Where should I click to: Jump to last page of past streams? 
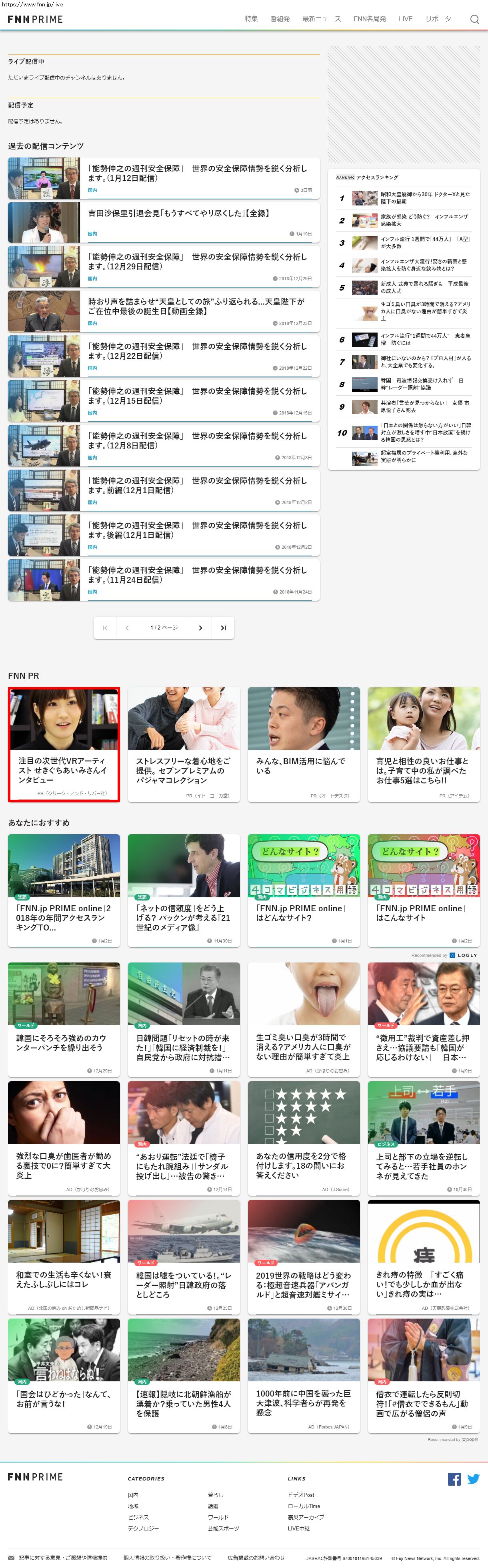click(x=223, y=628)
